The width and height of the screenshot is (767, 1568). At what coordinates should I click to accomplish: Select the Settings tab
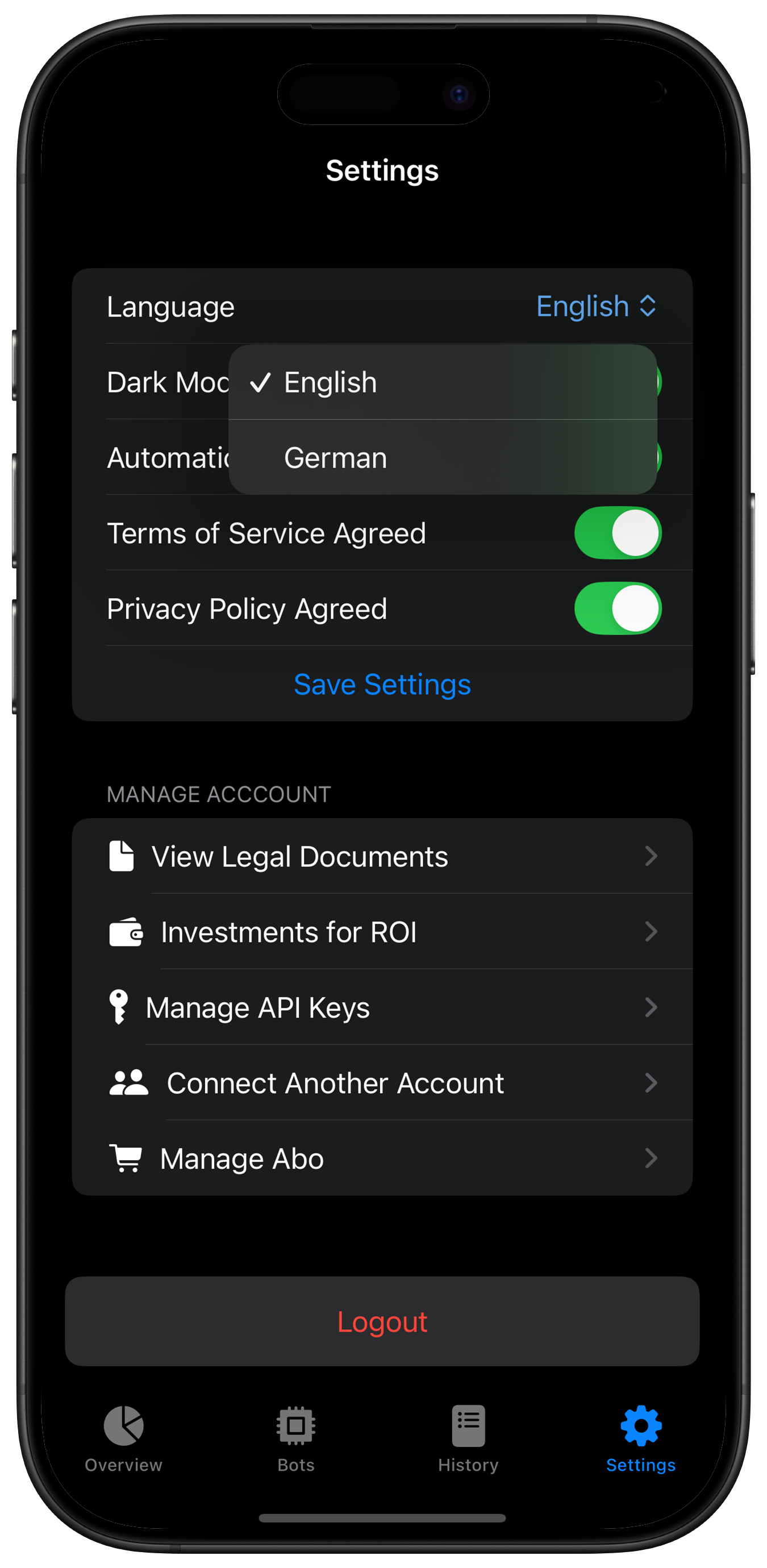[640, 1439]
